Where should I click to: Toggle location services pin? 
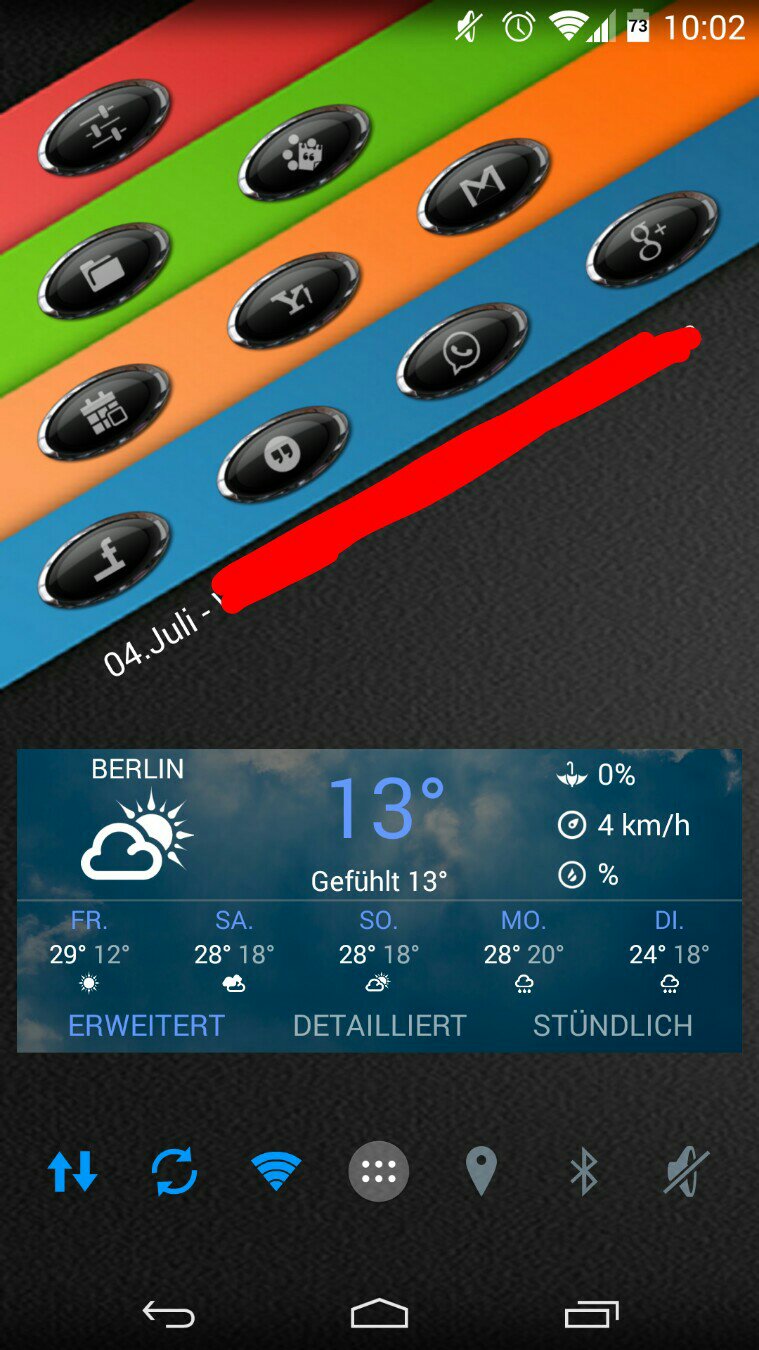coord(481,1171)
